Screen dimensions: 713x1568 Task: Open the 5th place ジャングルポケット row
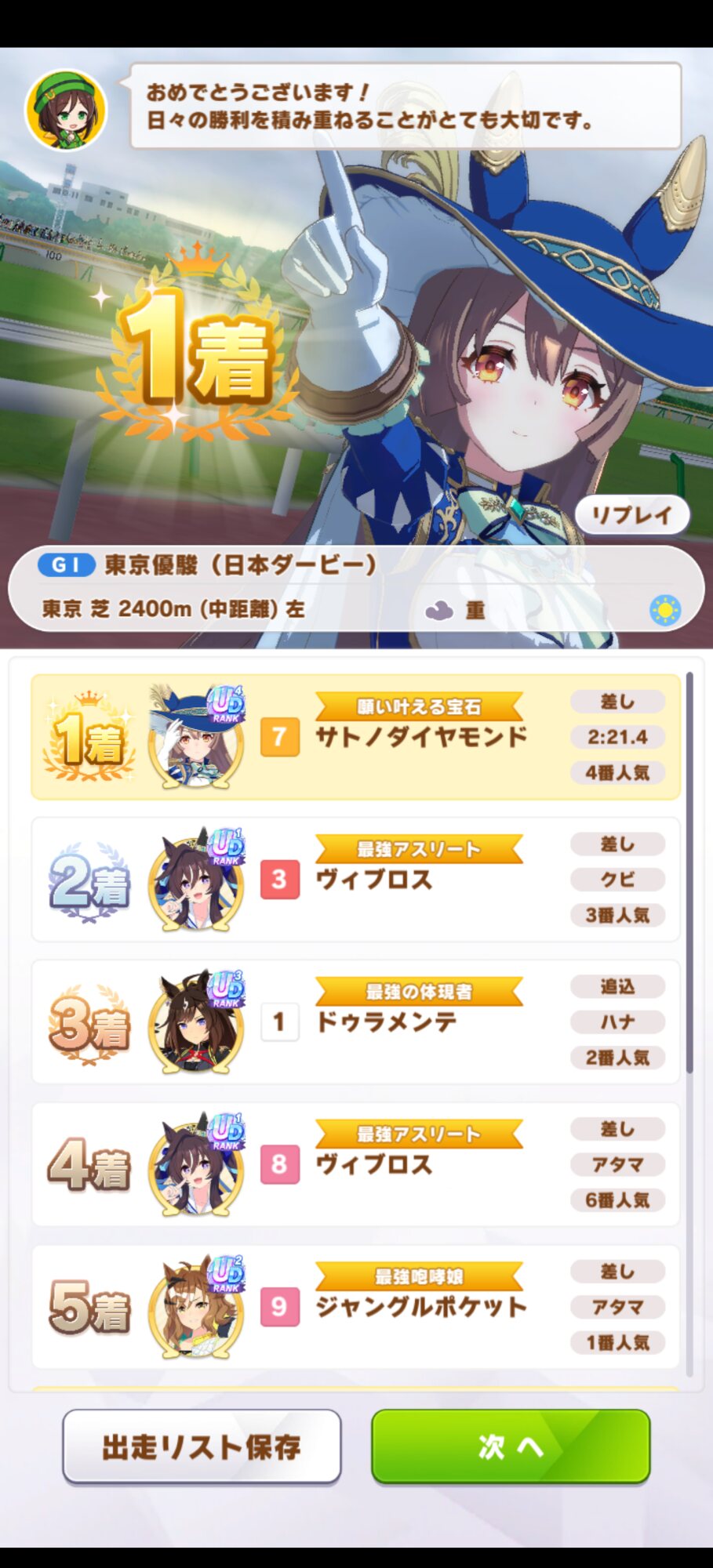pyautogui.click(x=355, y=1307)
